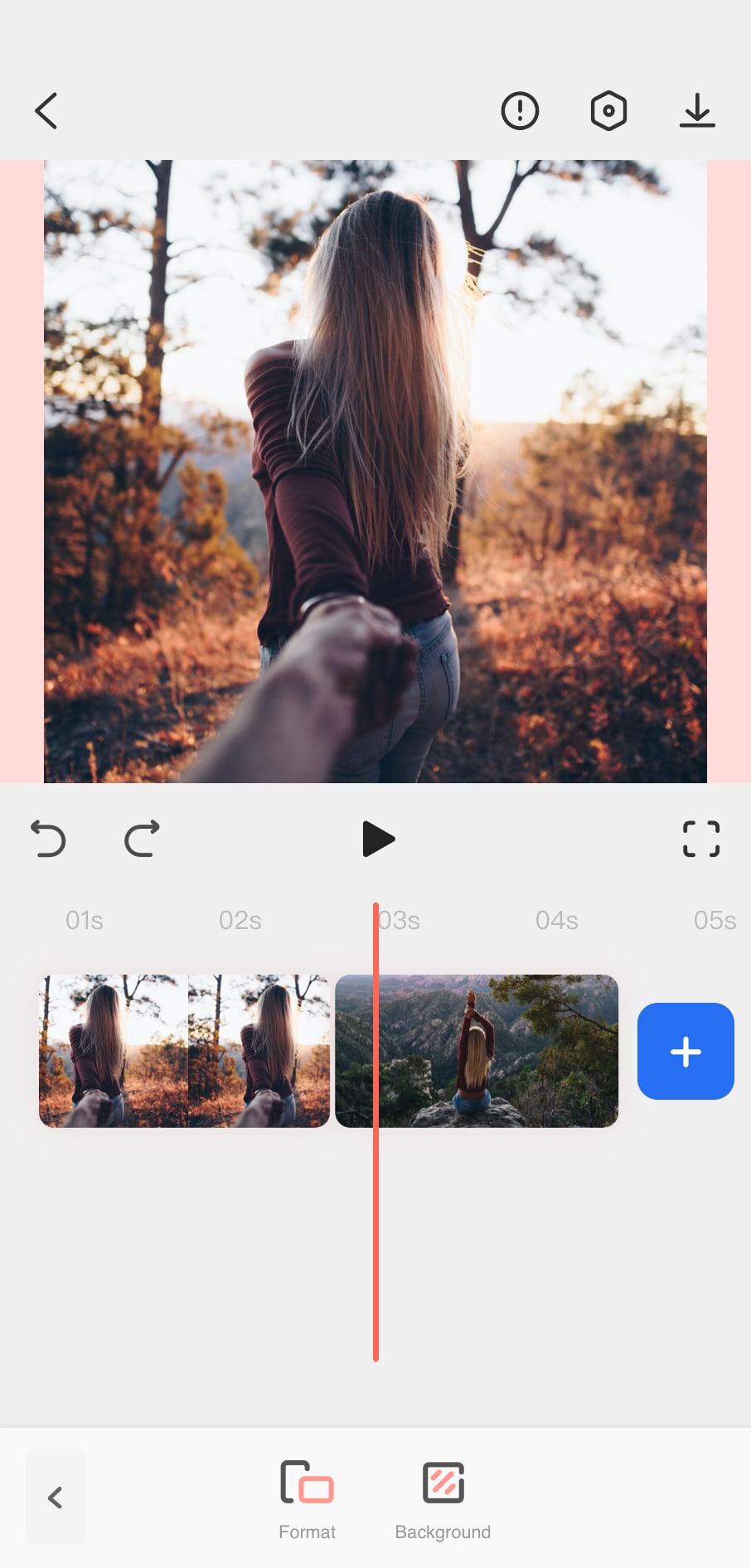Redo the last edit
Screen dimensions: 751x1568
[x=142, y=839]
